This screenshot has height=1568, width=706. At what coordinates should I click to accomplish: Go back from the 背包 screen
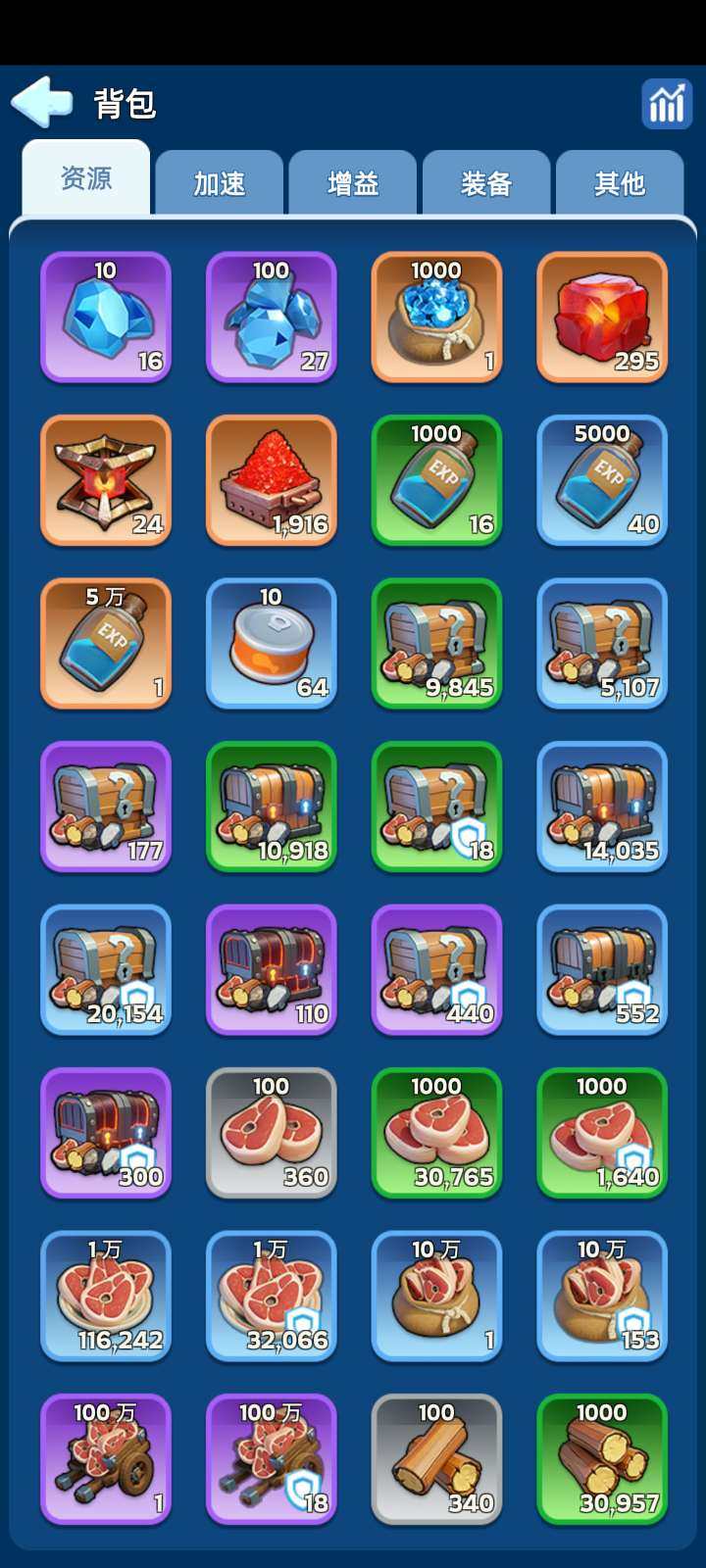42,102
